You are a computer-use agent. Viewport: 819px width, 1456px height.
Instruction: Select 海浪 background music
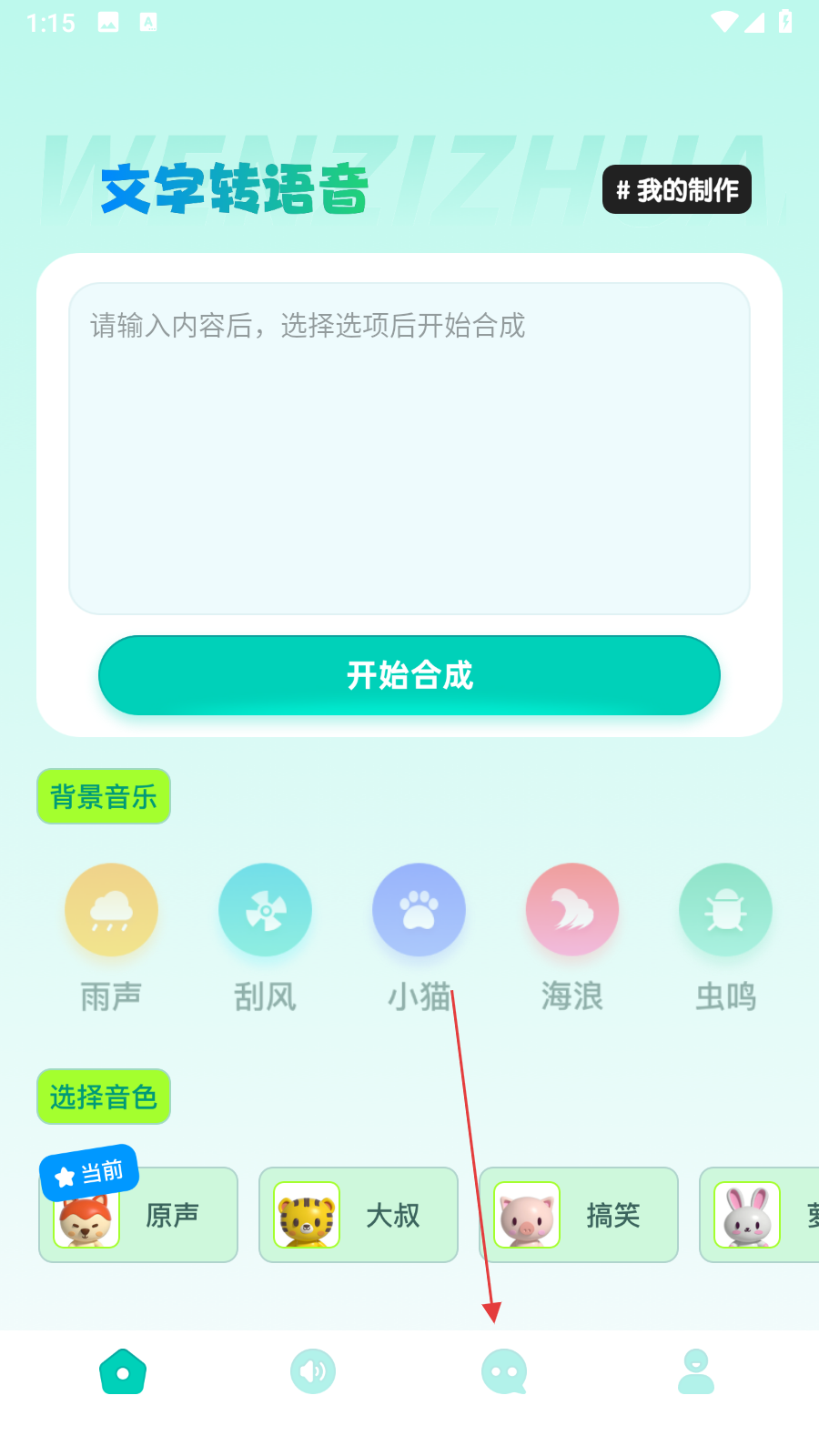pyautogui.click(x=572, y=910)
